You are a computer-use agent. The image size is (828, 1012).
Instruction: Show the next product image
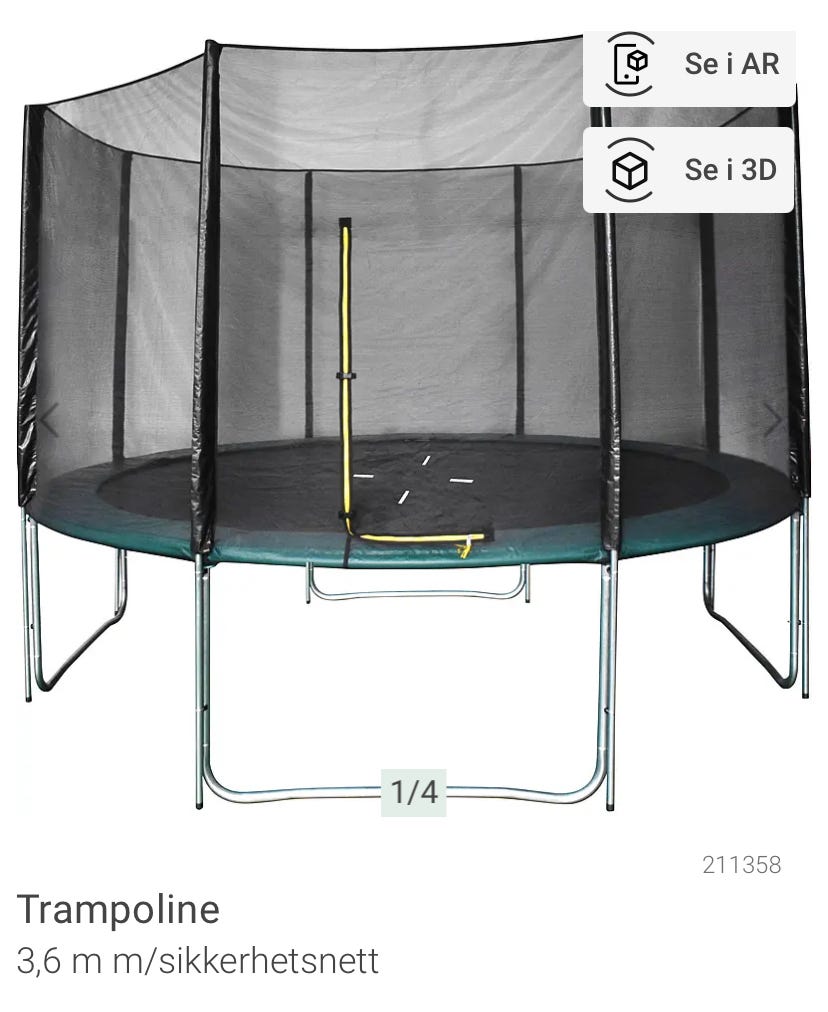775,420
